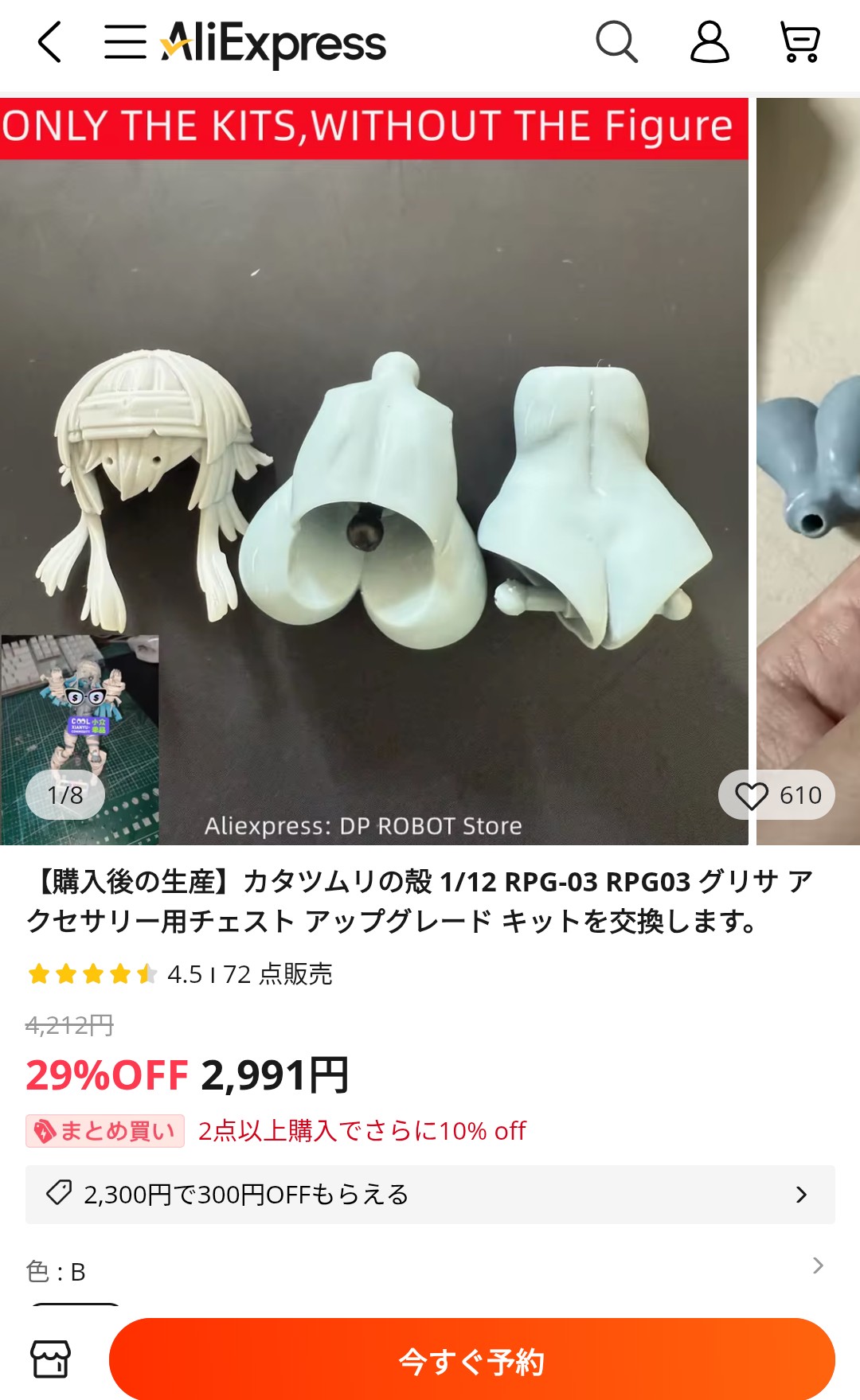Go back using the top-left arrow
The width and height of the screenshot is (860, 1400).
click(49, 42)
